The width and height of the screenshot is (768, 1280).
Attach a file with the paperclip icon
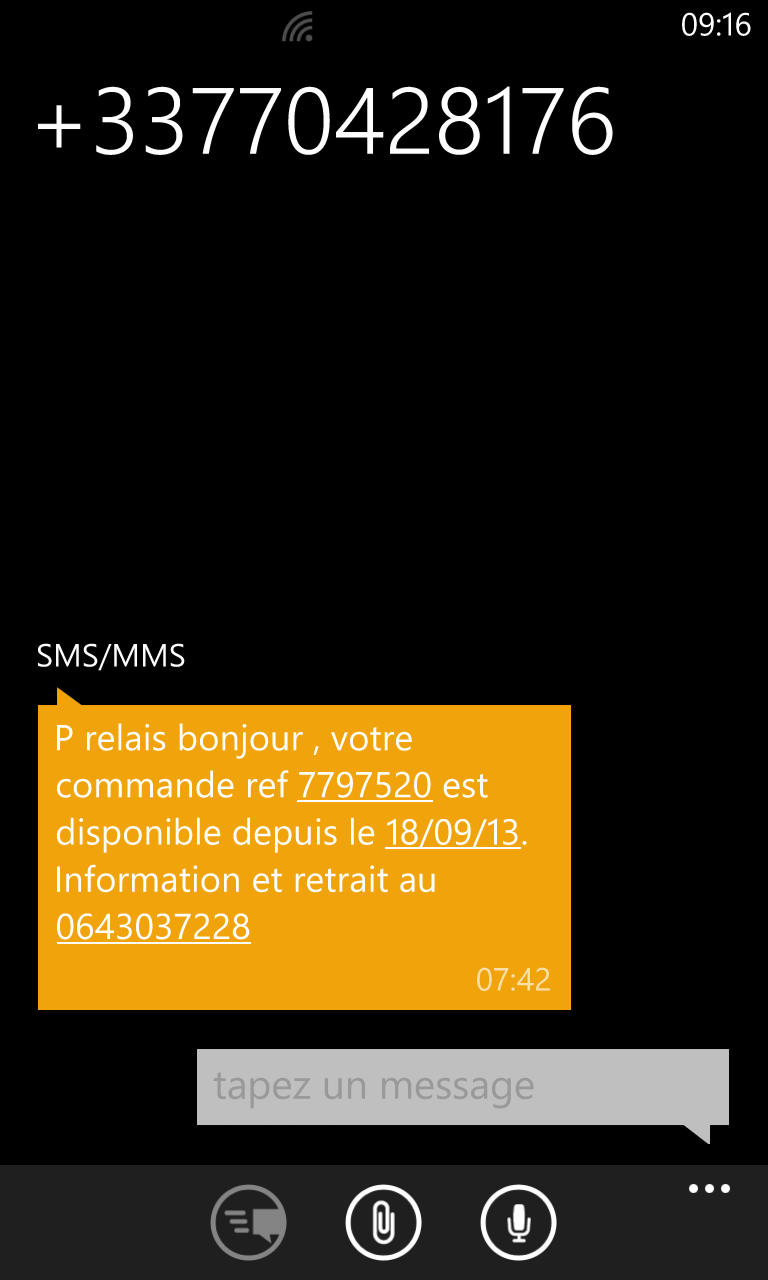coord(384,1222)
